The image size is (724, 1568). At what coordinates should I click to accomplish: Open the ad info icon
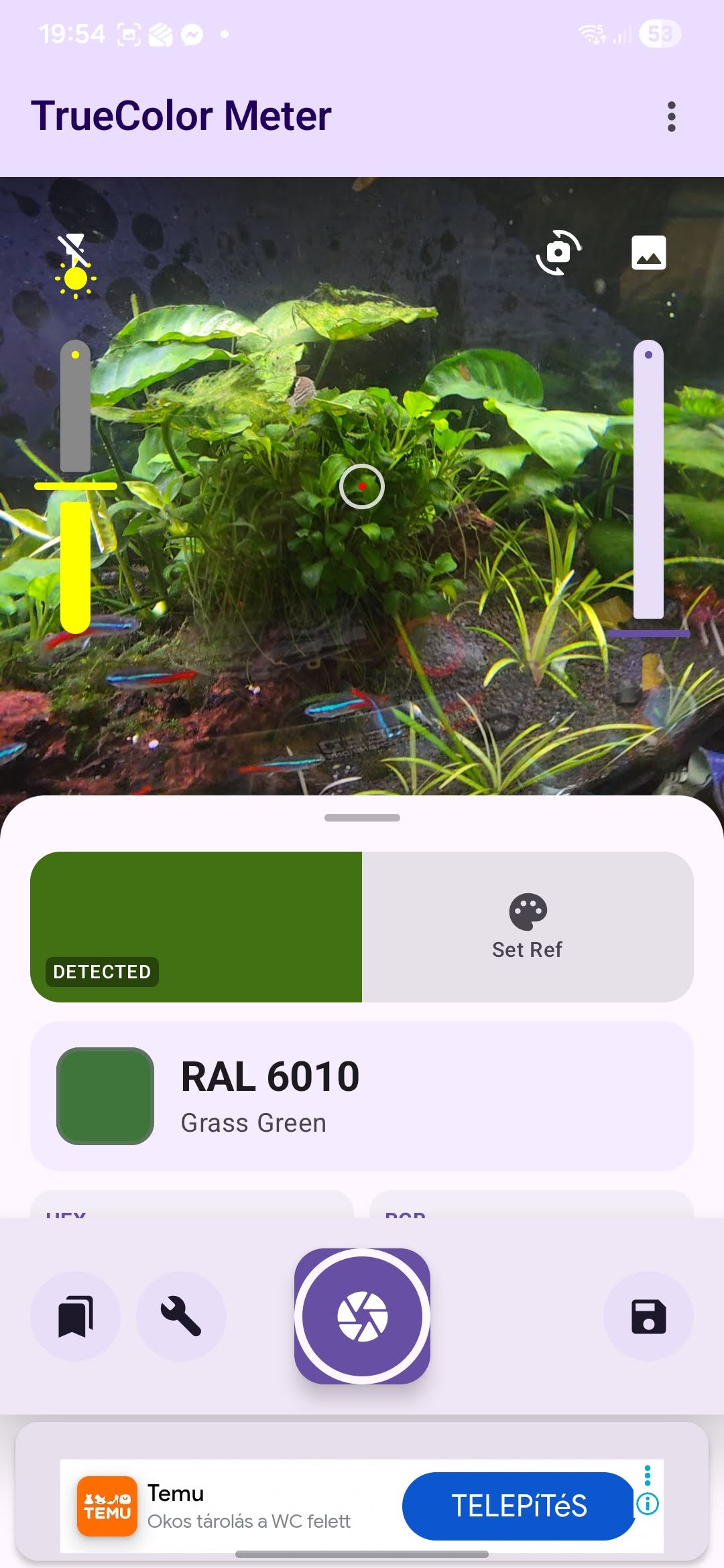[x=648, y=1504]
